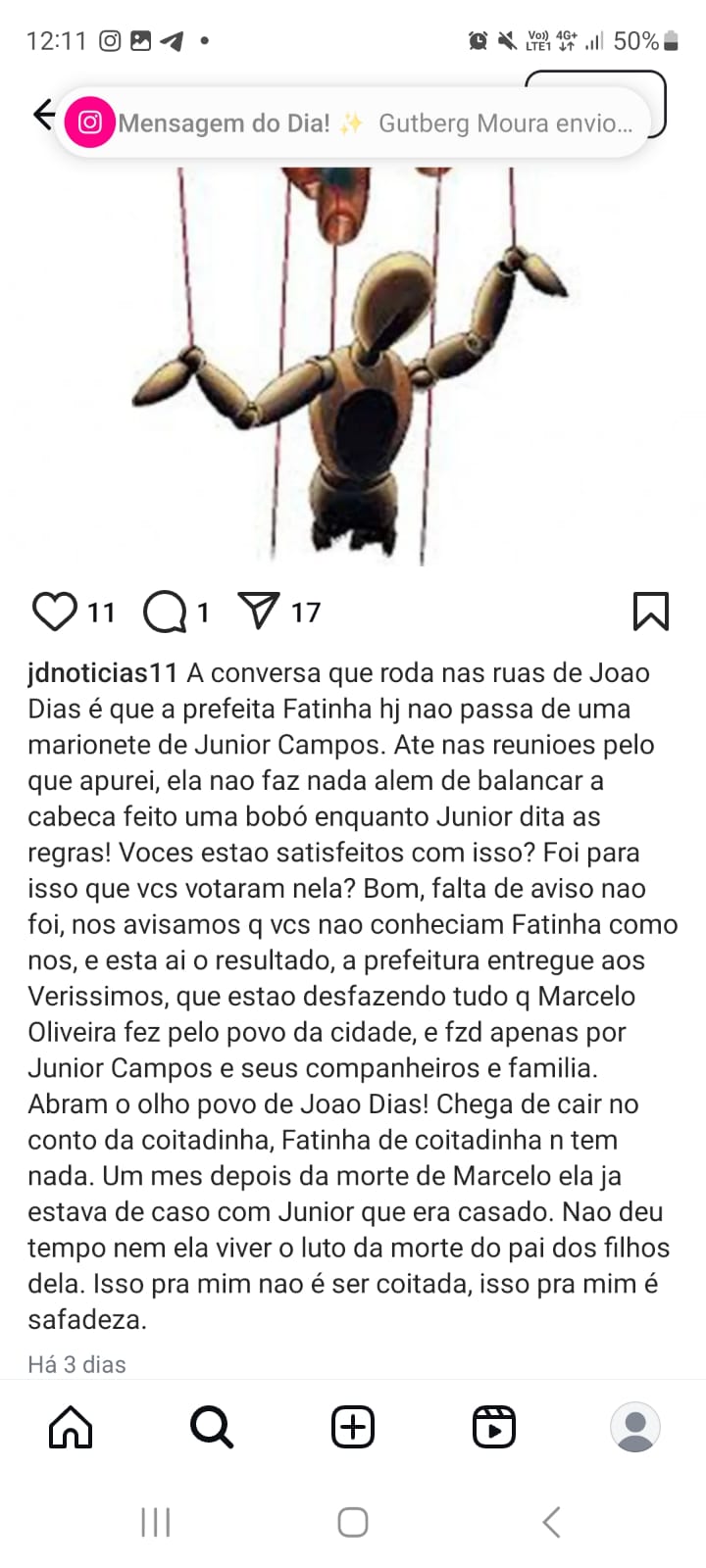Open jdnoticias11 profile from caption
Viewport: 706px width, 1568px height.
(103, 673)
